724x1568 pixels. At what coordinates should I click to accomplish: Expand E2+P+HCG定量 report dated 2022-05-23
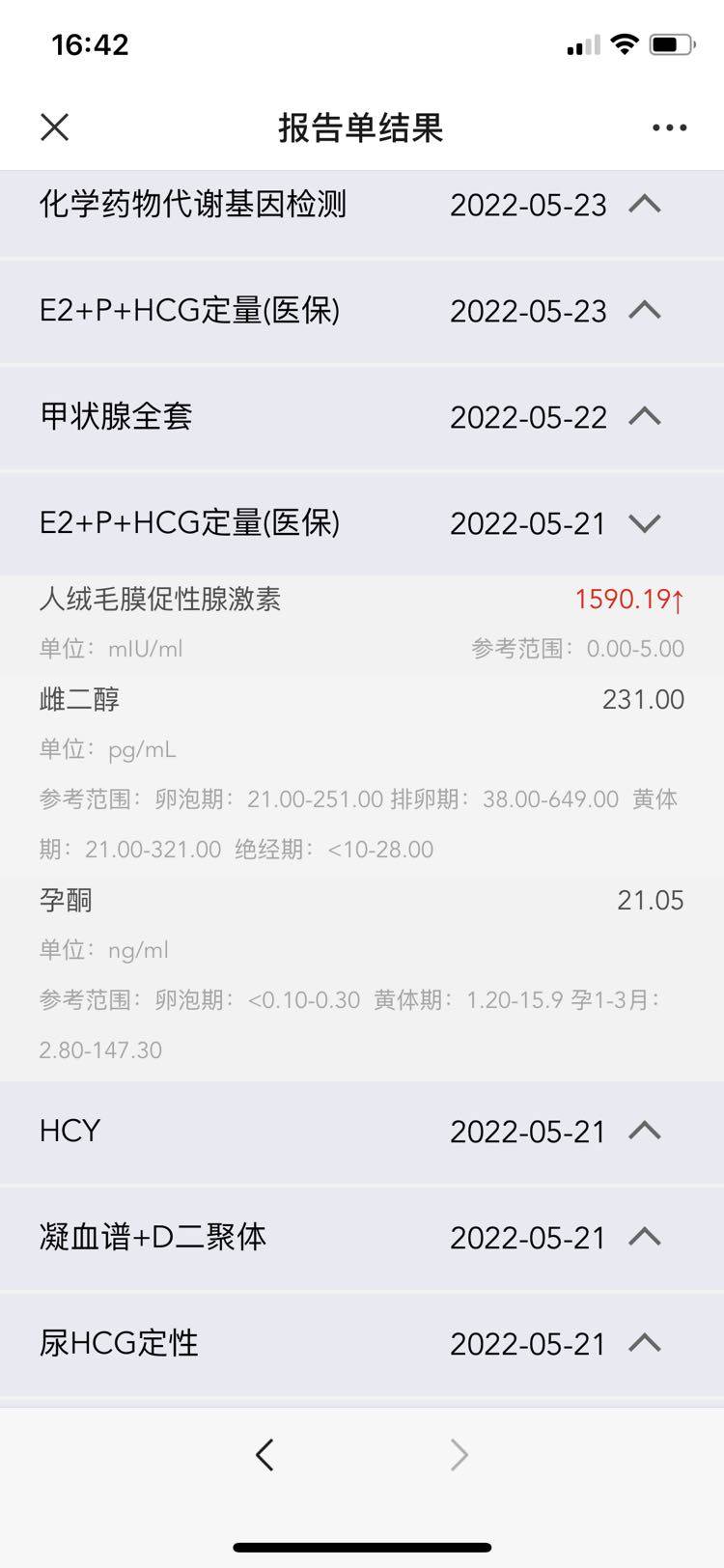tap(644, 311)
